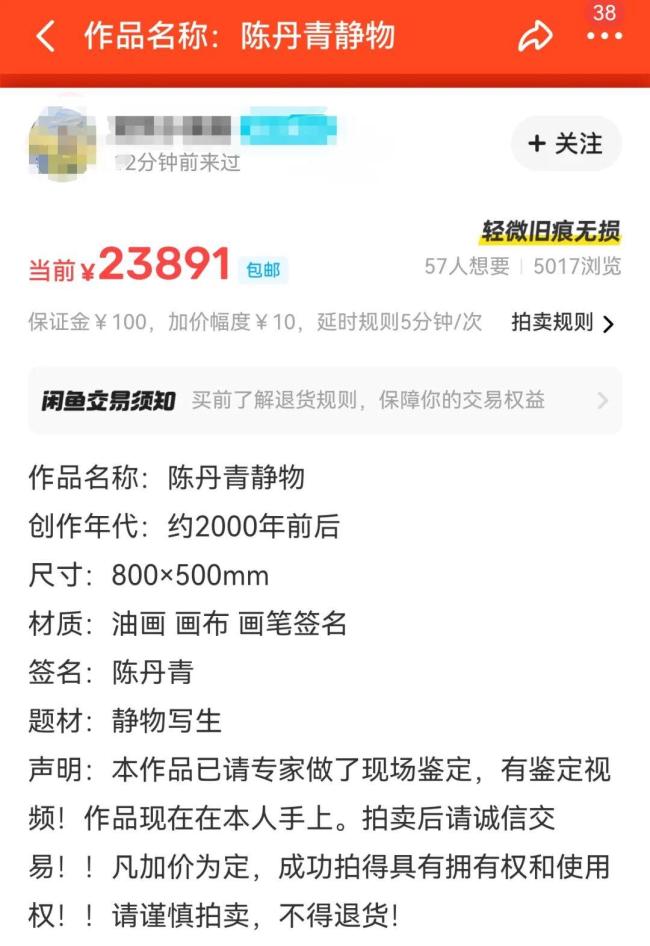View 拍卖规则 auction rules
650x946 pixels.
563,323
